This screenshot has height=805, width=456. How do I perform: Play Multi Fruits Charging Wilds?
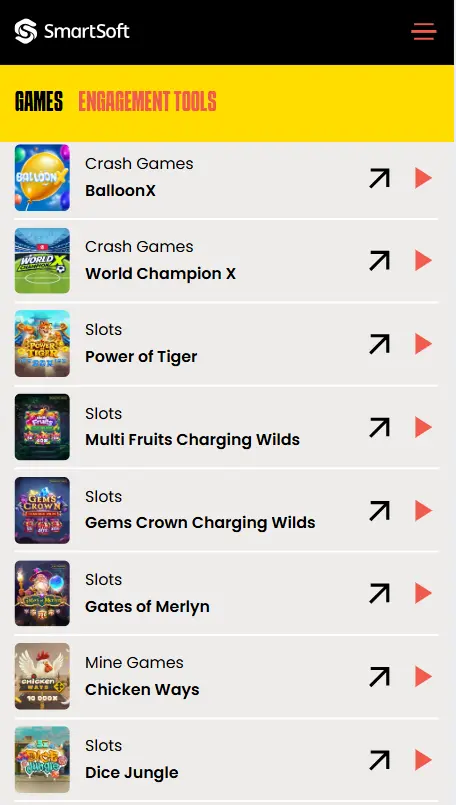[424, 427]
